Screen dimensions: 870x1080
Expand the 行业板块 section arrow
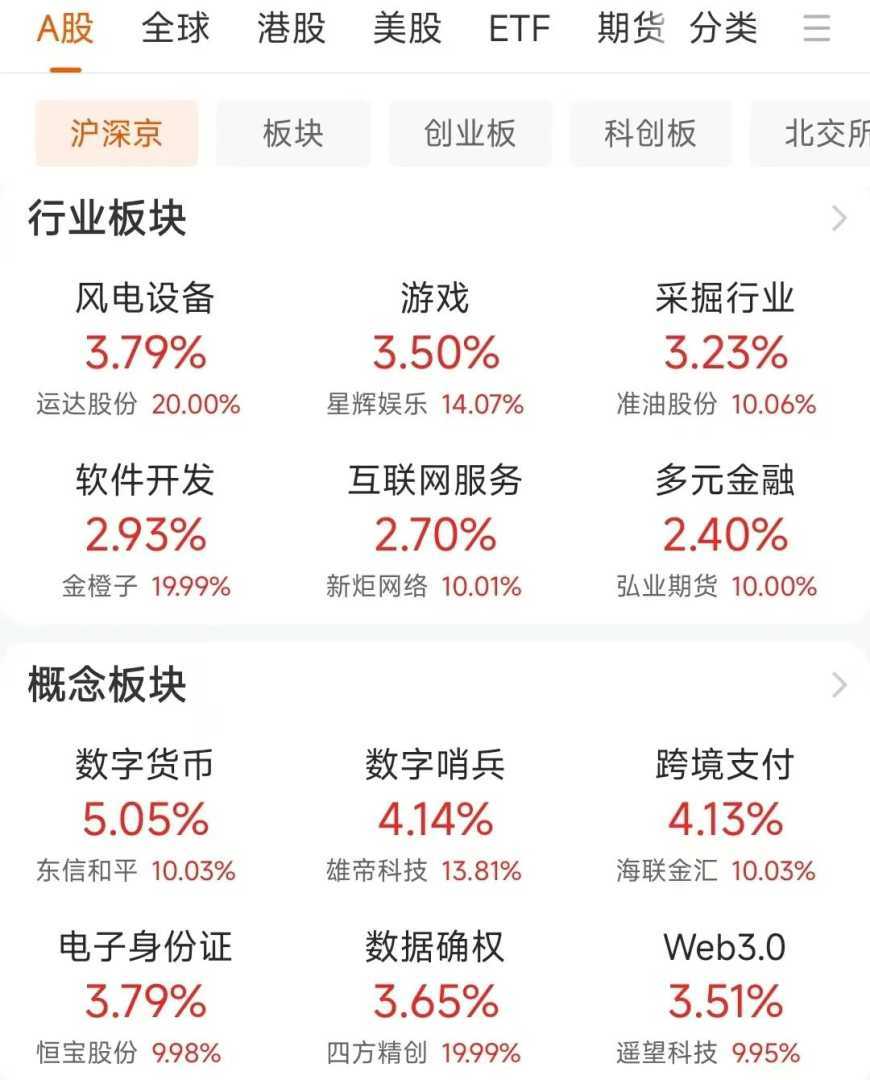click(839, 219)
